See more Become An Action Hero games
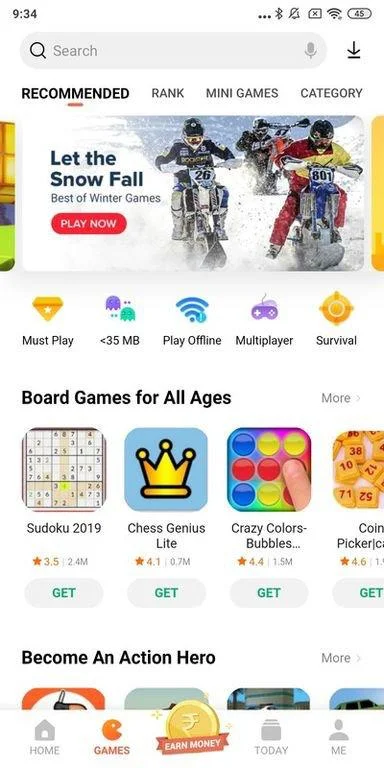384x768 pixels. [x=341, y=658]
